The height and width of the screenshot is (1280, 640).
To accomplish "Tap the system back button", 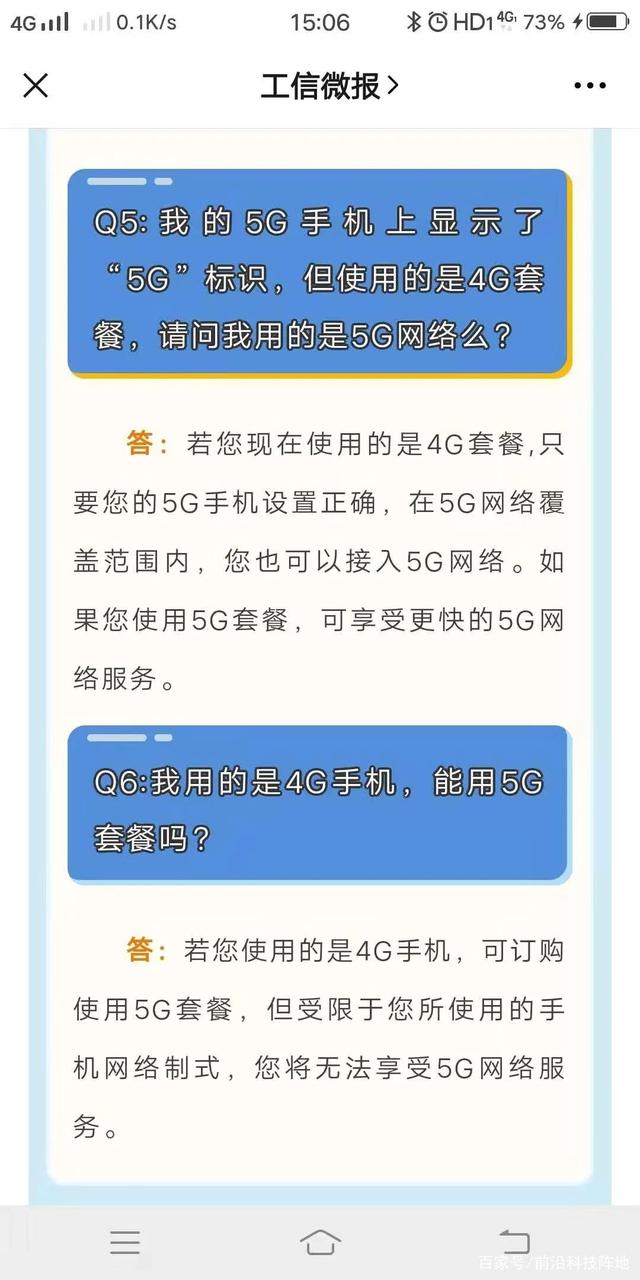I will (x=514, y=1242).
